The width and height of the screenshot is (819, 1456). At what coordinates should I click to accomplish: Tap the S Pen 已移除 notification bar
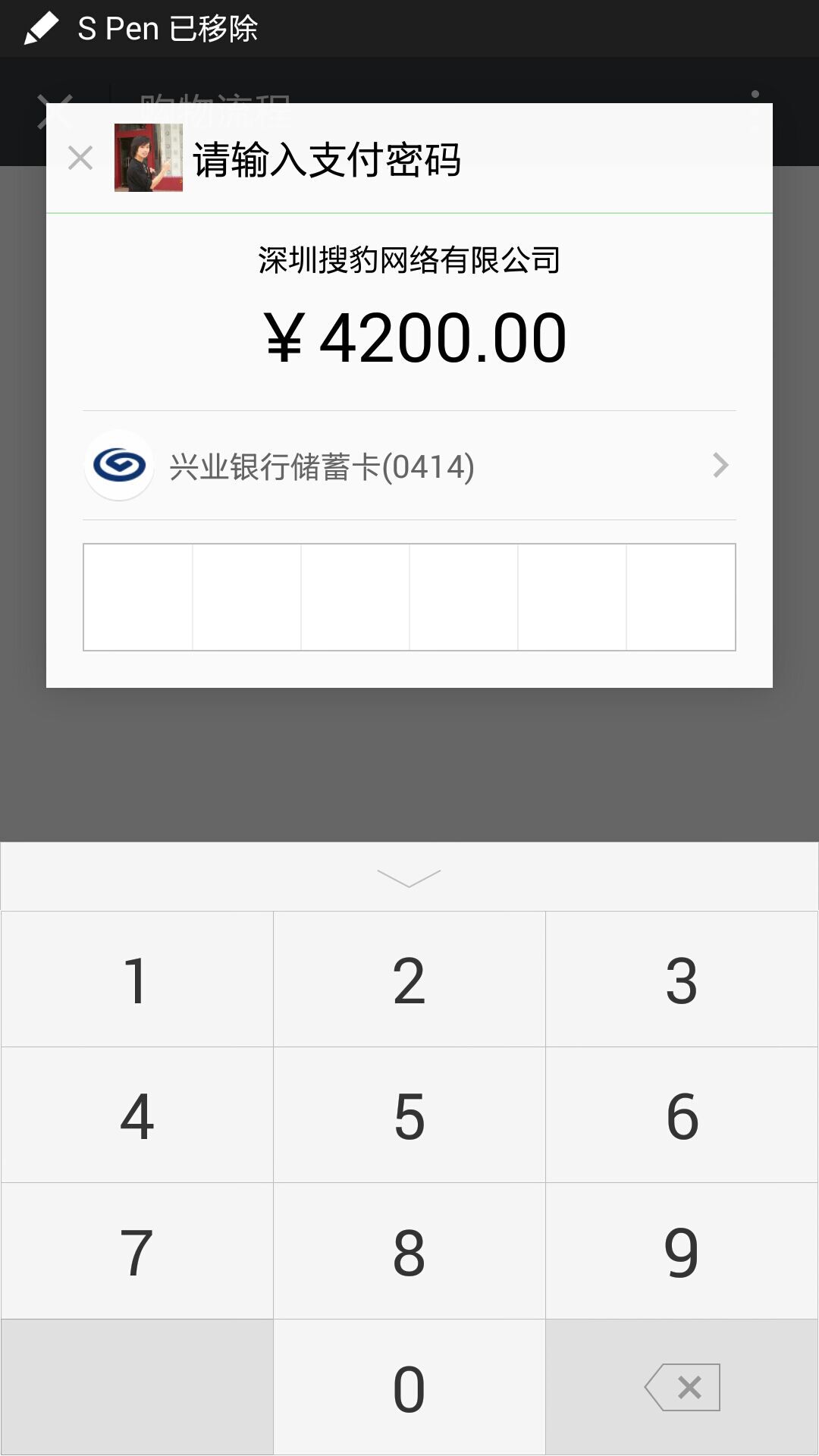[409, 27]
